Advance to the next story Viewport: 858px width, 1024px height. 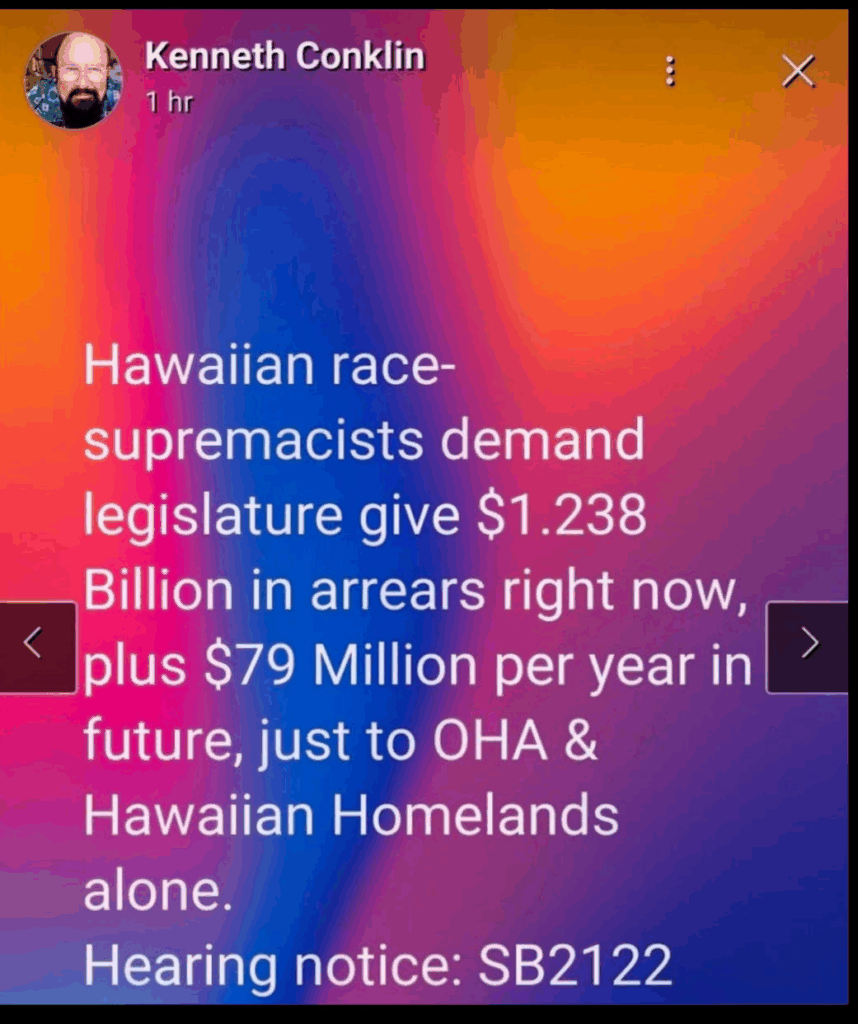[x=808, y=646]
